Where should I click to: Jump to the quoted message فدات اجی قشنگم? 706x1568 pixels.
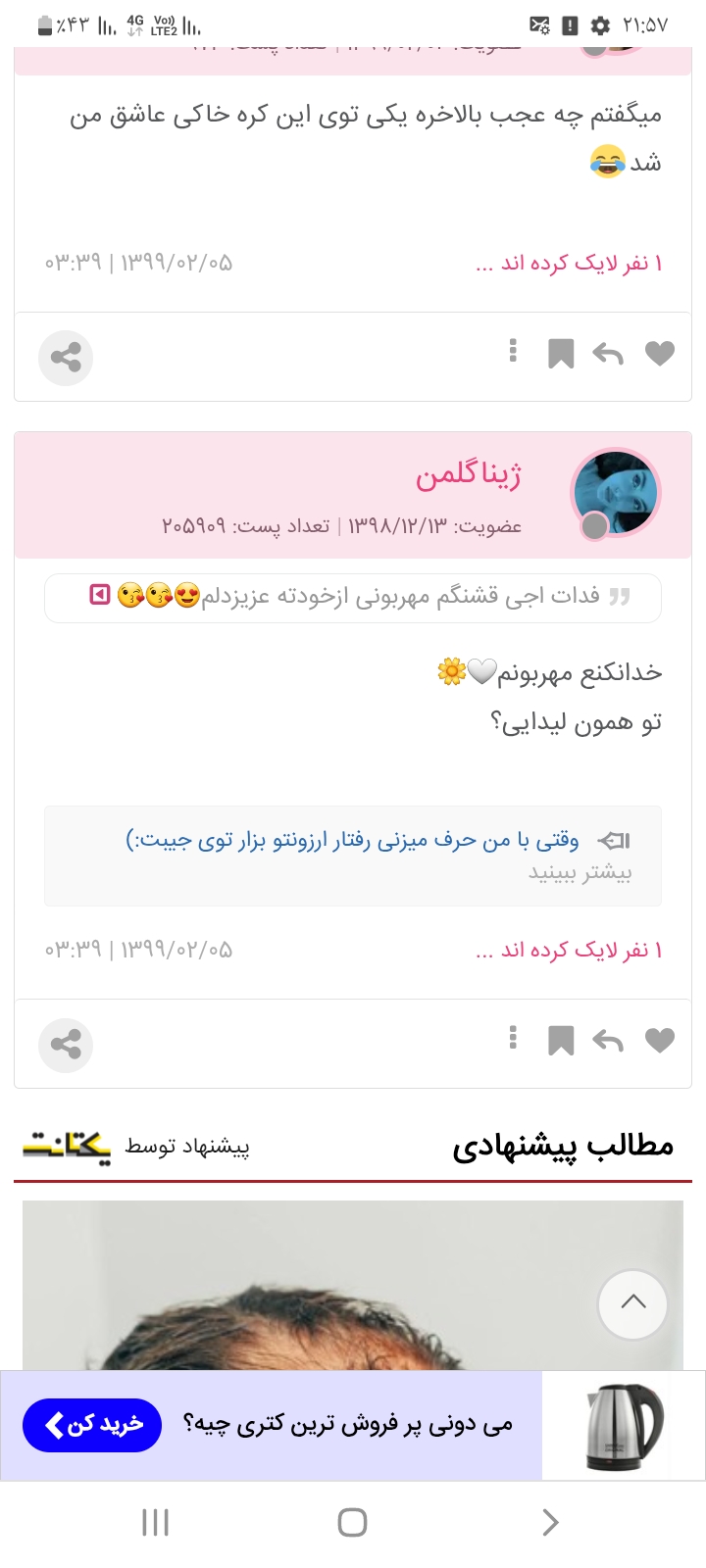pos(100,595)
